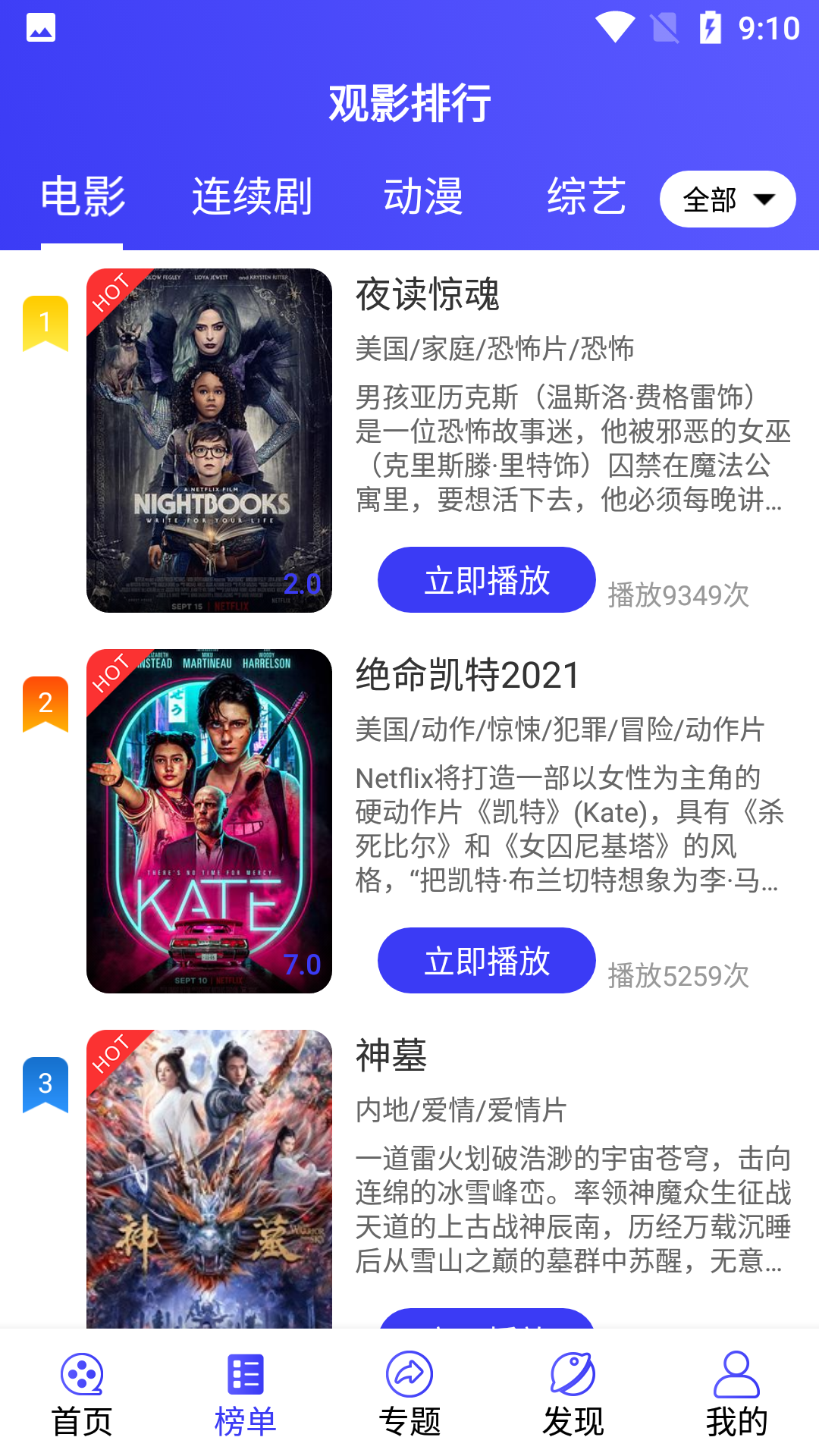The height and width of the screenshot is (1456, 819).
Task: Open the 夜读惊魂 movie poster
Action: (x=209, y=441)
